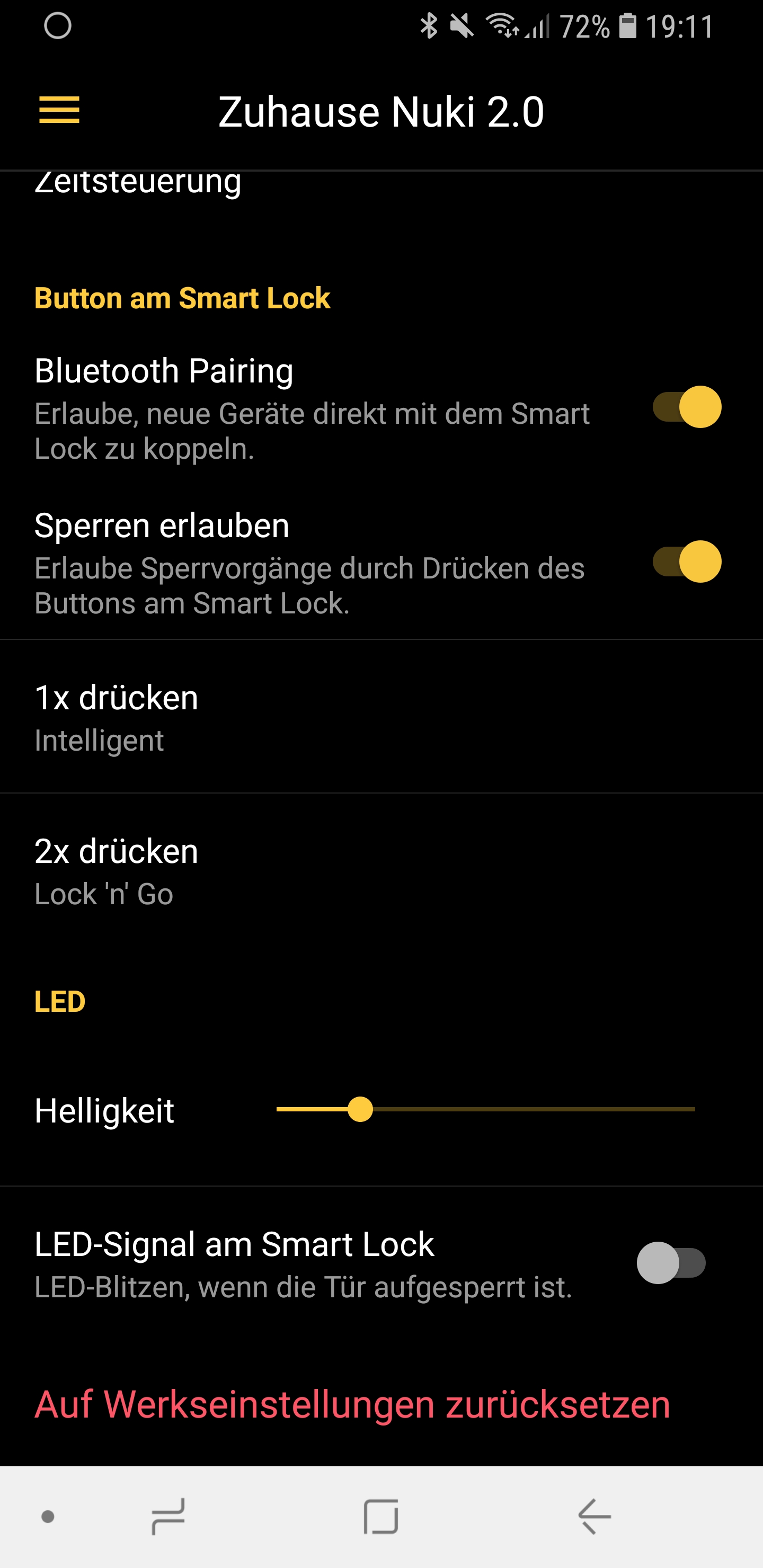This screenshot has width=763, height=1568.
Task: Enable LED-Signal am Smart Lock
Action: pyautogui.click(x=670, y=1263)
